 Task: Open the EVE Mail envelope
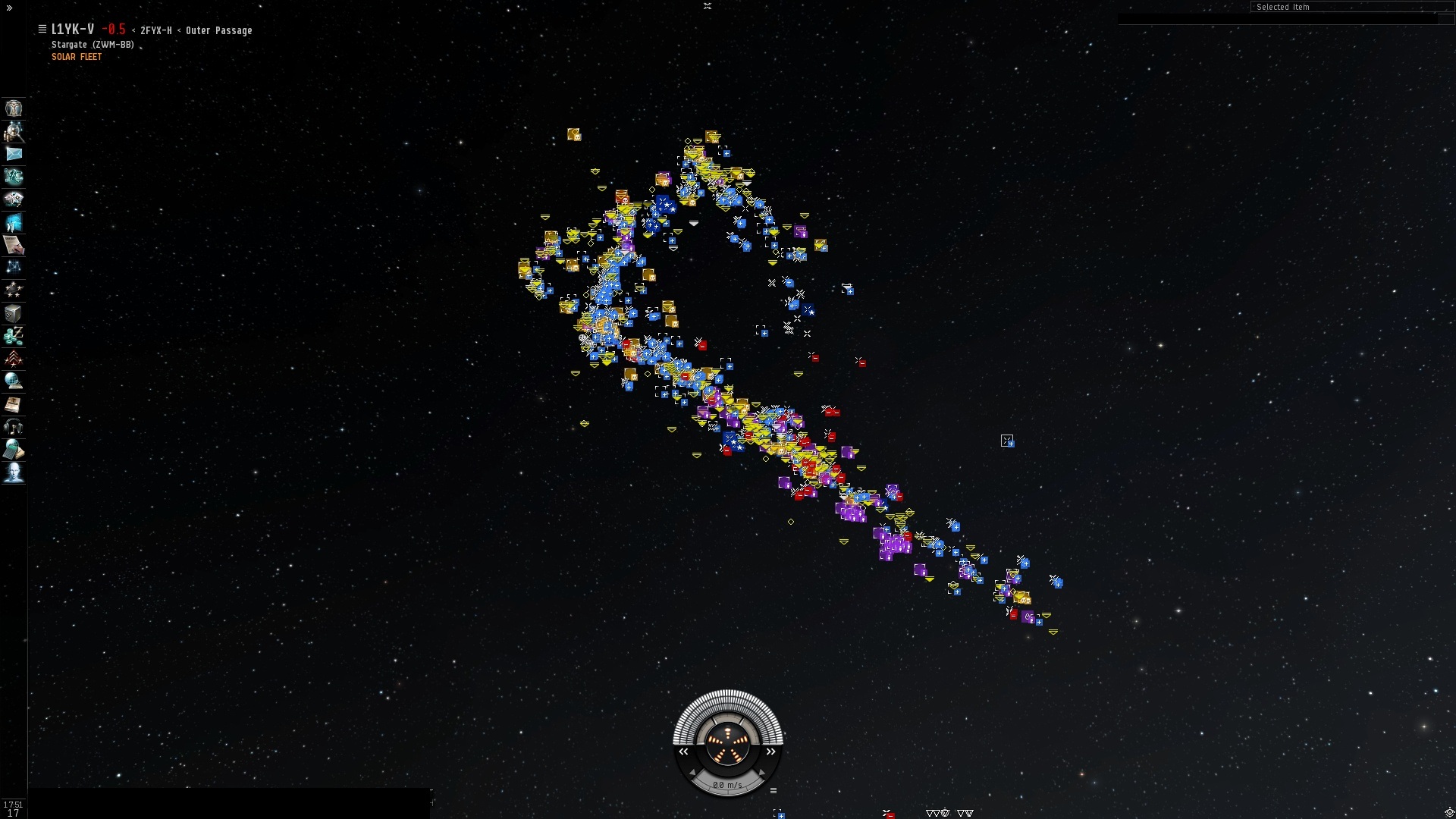tap(14, 154)
